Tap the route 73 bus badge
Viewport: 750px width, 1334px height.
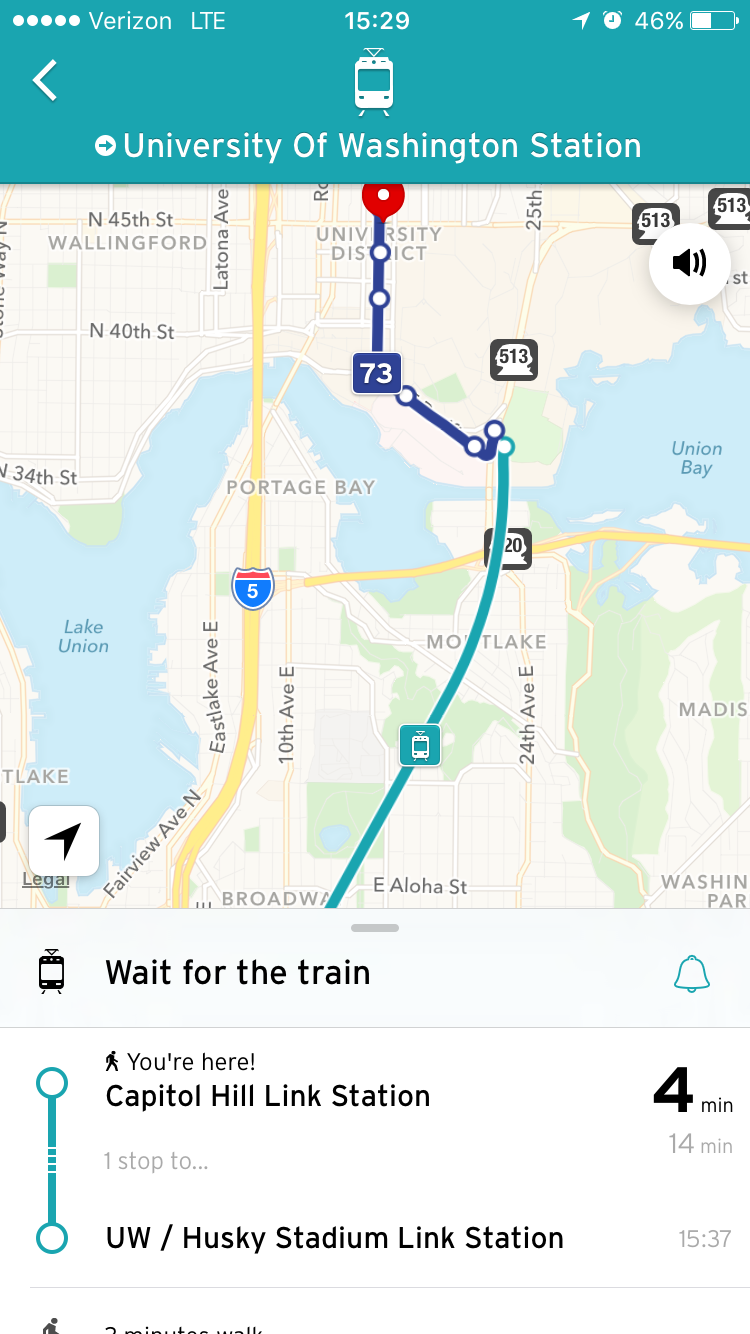tap(376, 373)
